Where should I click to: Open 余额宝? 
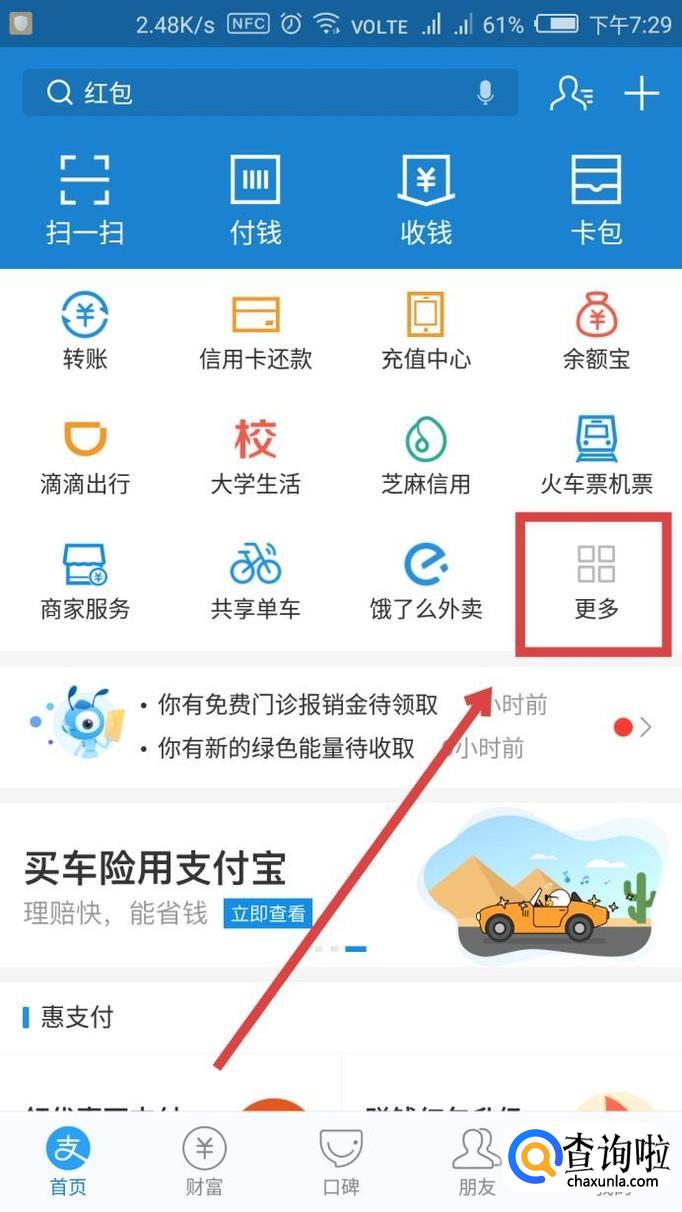pos(596,332)
